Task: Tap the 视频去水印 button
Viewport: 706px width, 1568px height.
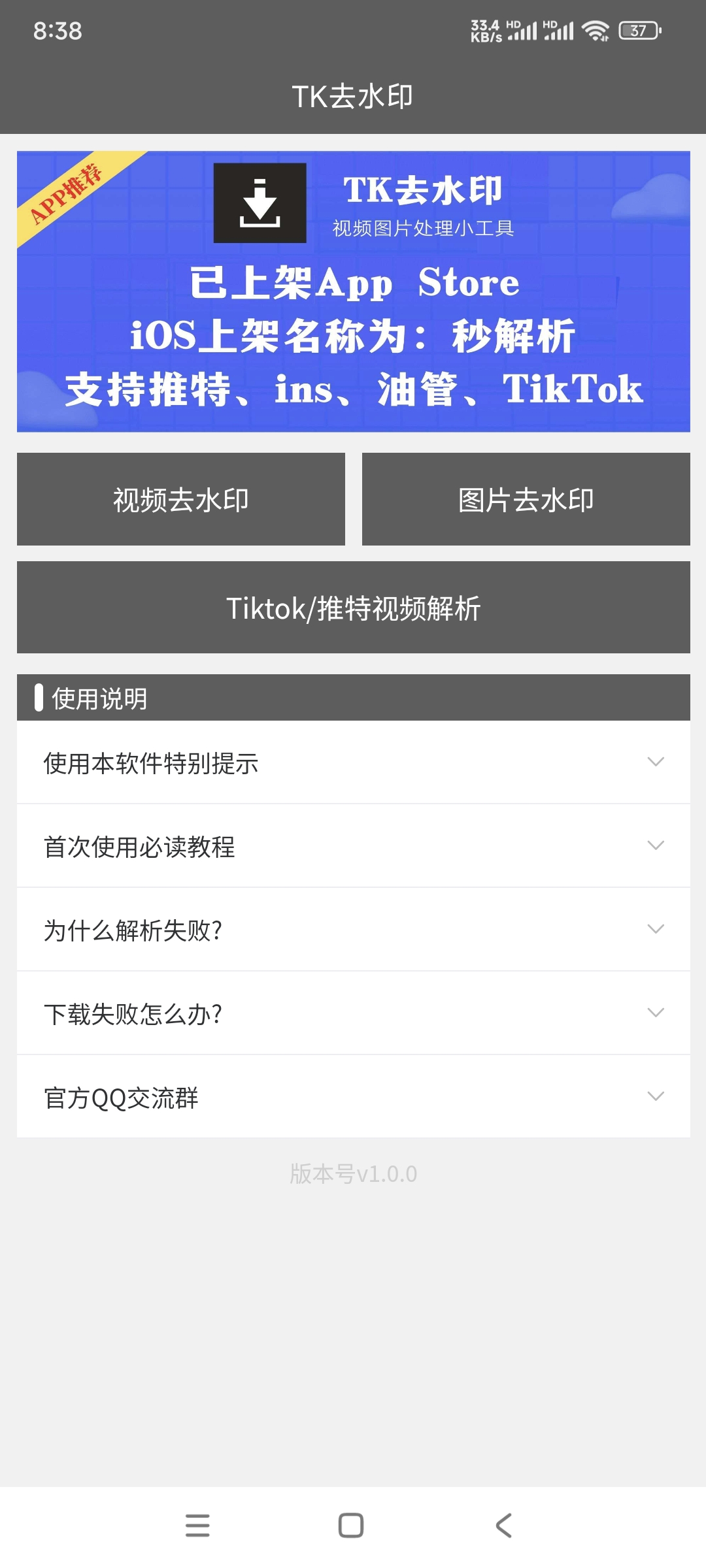Action: pos(181,499)
